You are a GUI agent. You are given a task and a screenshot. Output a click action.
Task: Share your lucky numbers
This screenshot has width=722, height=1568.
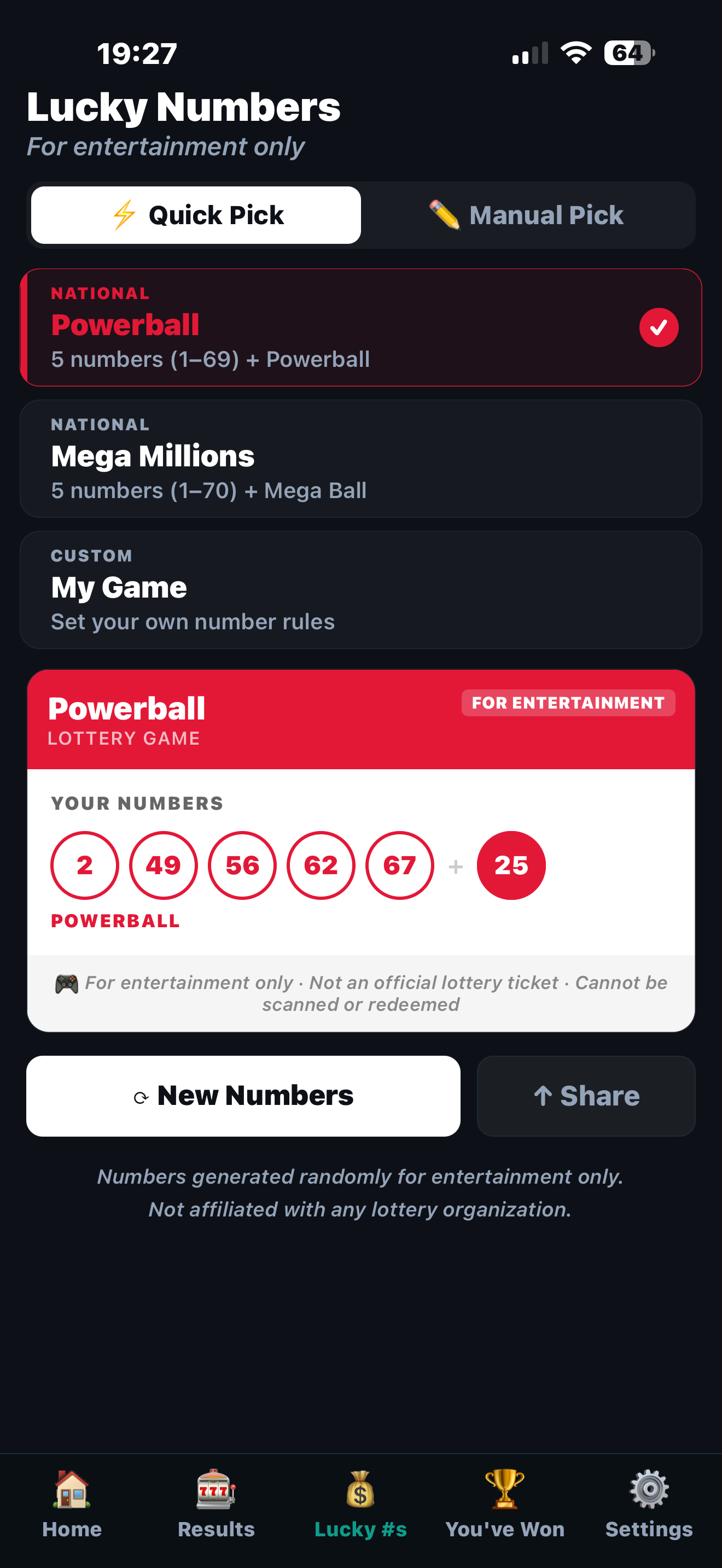[x=586, y=1095]
